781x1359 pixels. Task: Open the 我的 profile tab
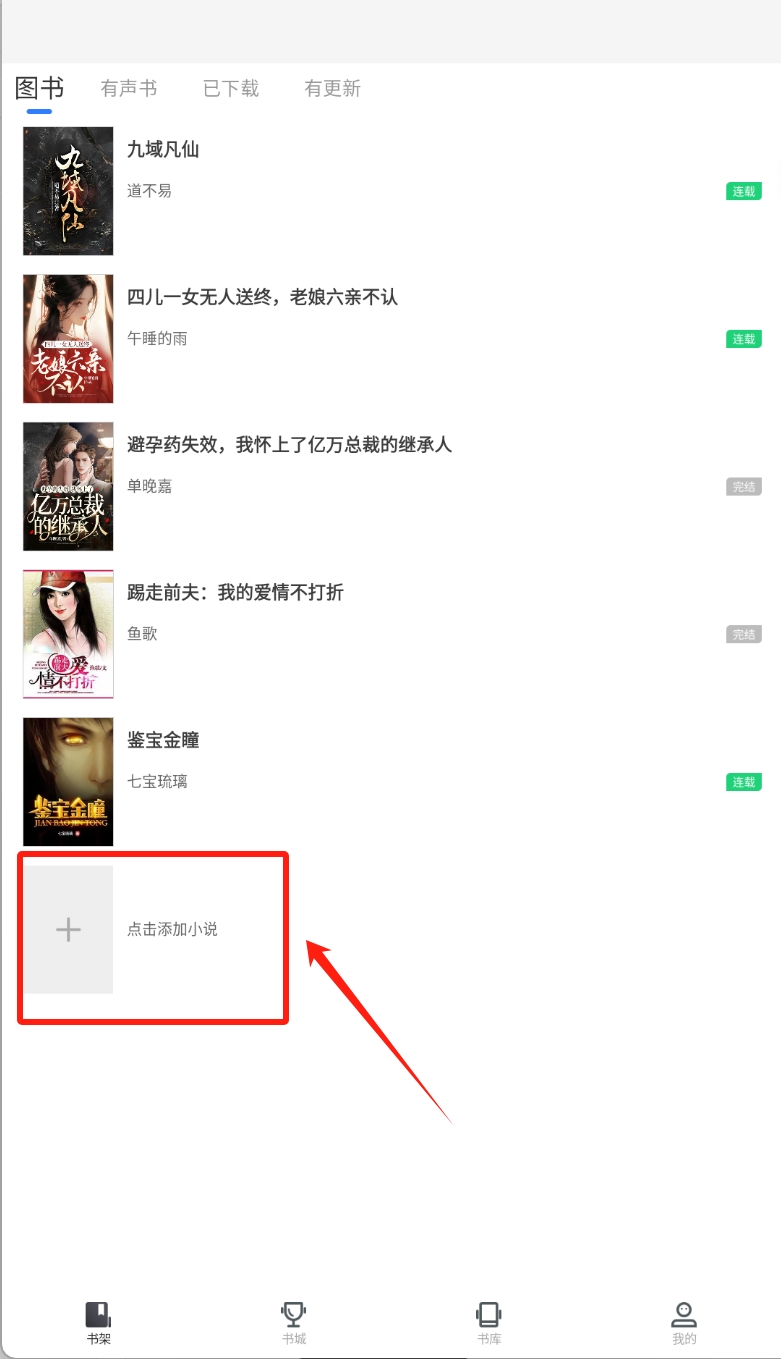tap(684, 1323)
